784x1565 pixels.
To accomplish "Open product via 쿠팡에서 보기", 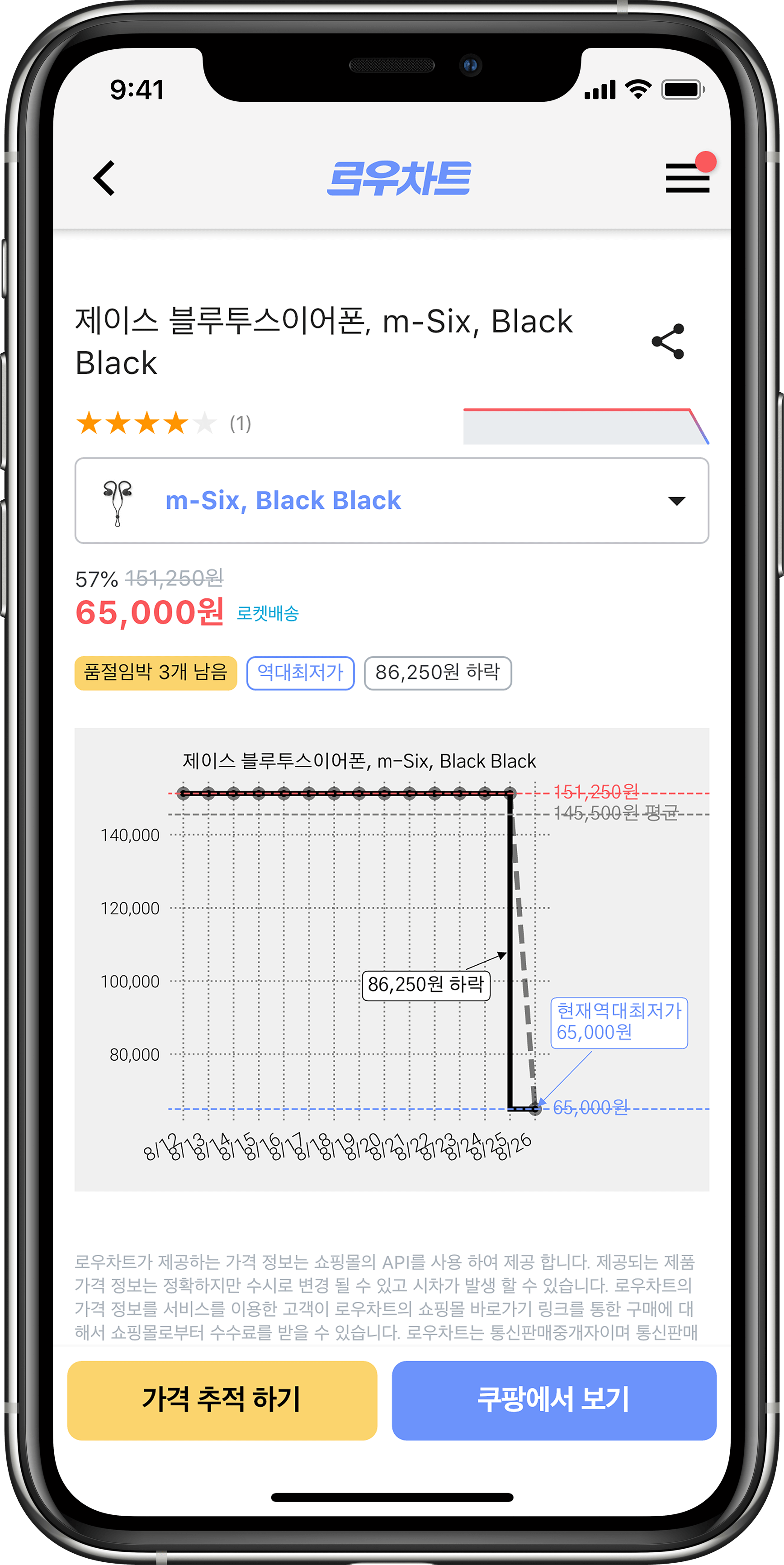I will pyautogui.click(x=553, y=1400).
